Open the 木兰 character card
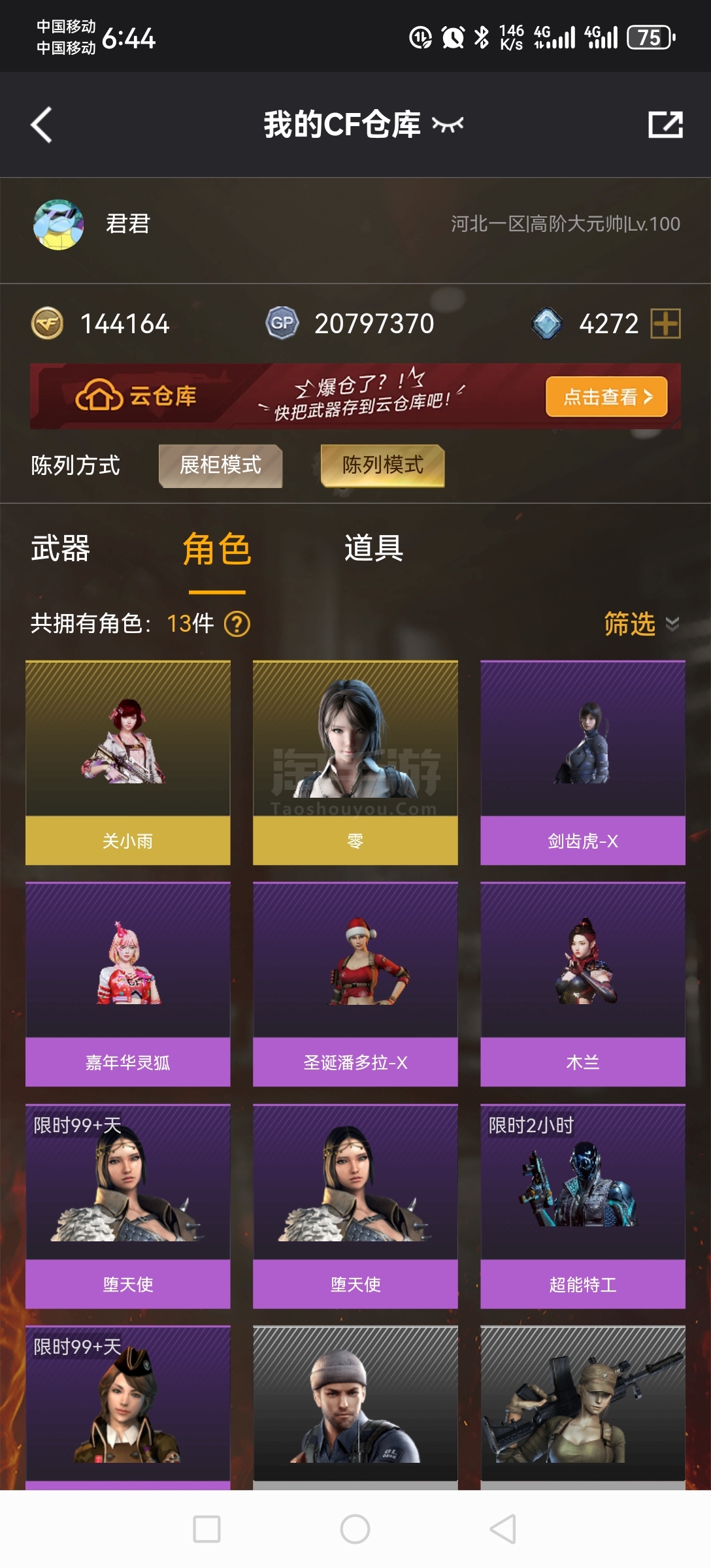This screenshot has height=1568, width=711. tap(582, 984)
